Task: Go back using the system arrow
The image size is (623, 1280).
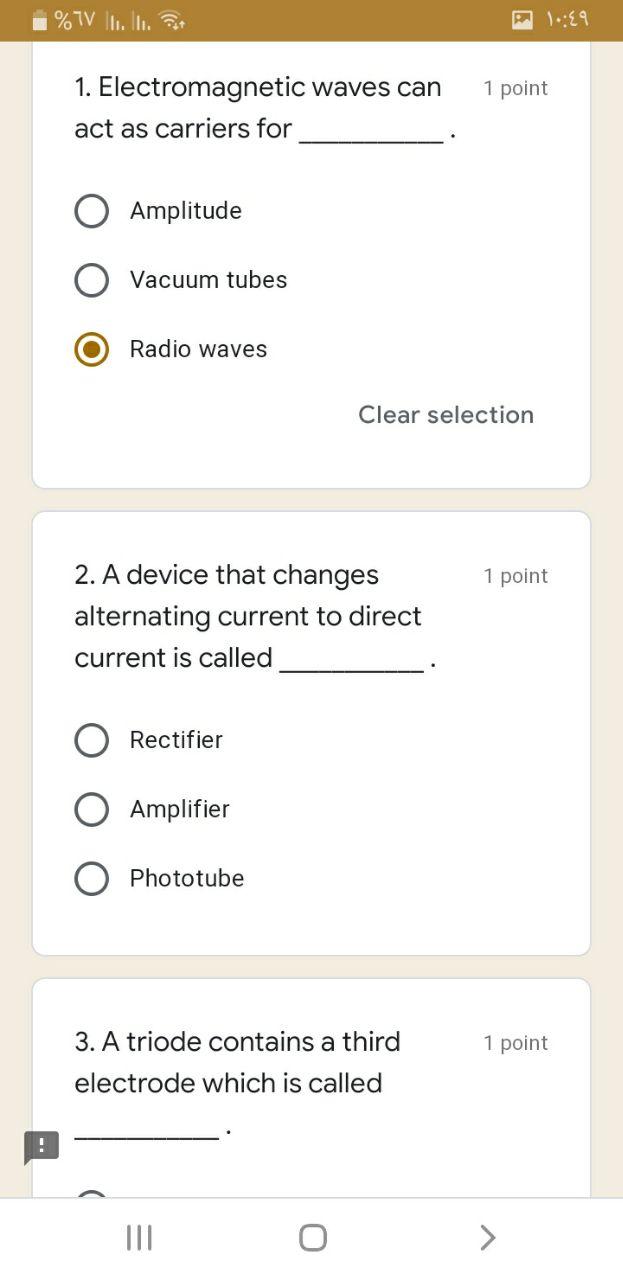Action: coord(487,1238)
